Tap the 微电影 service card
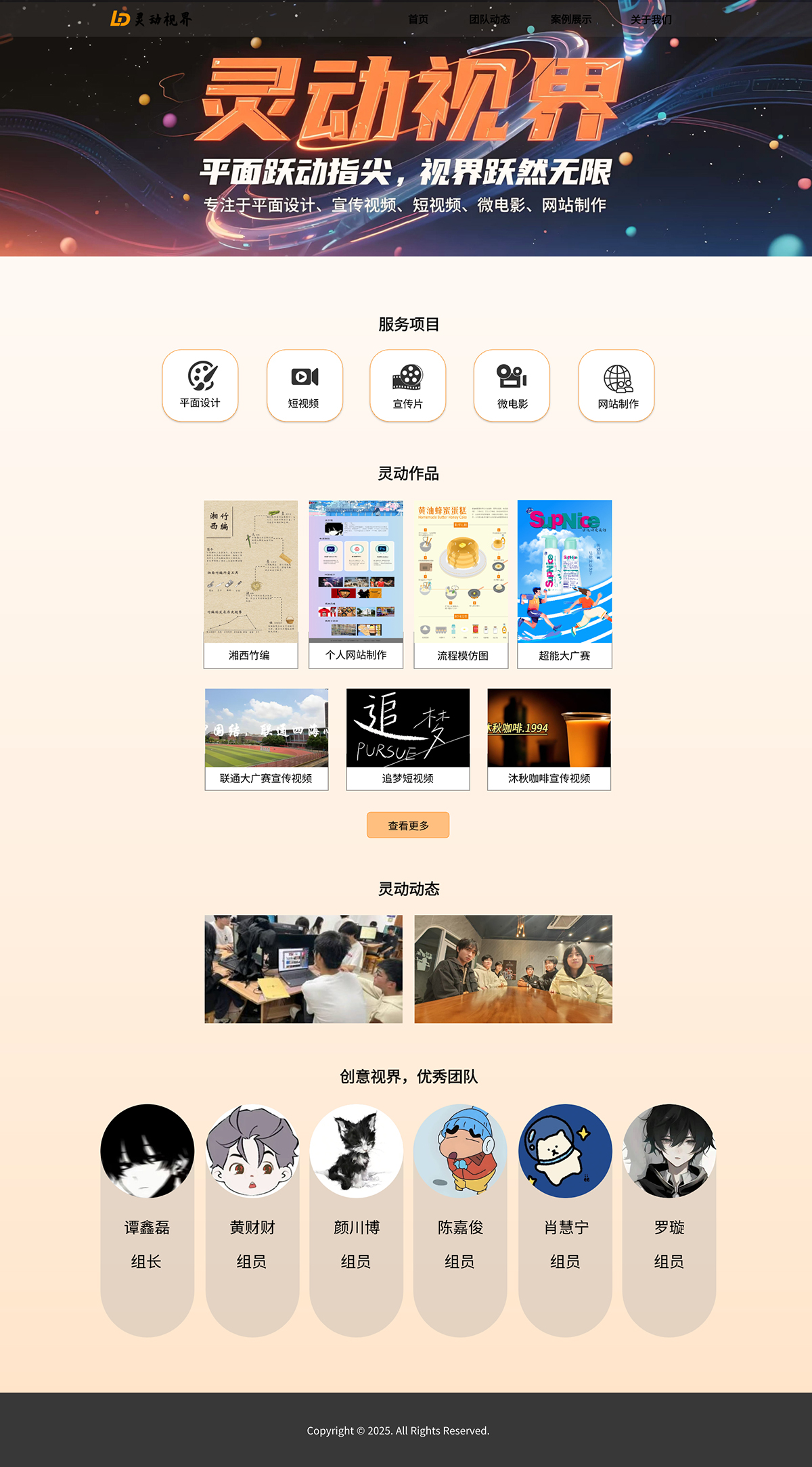This screenshot has height=1467, width=812. coord(512,385)
